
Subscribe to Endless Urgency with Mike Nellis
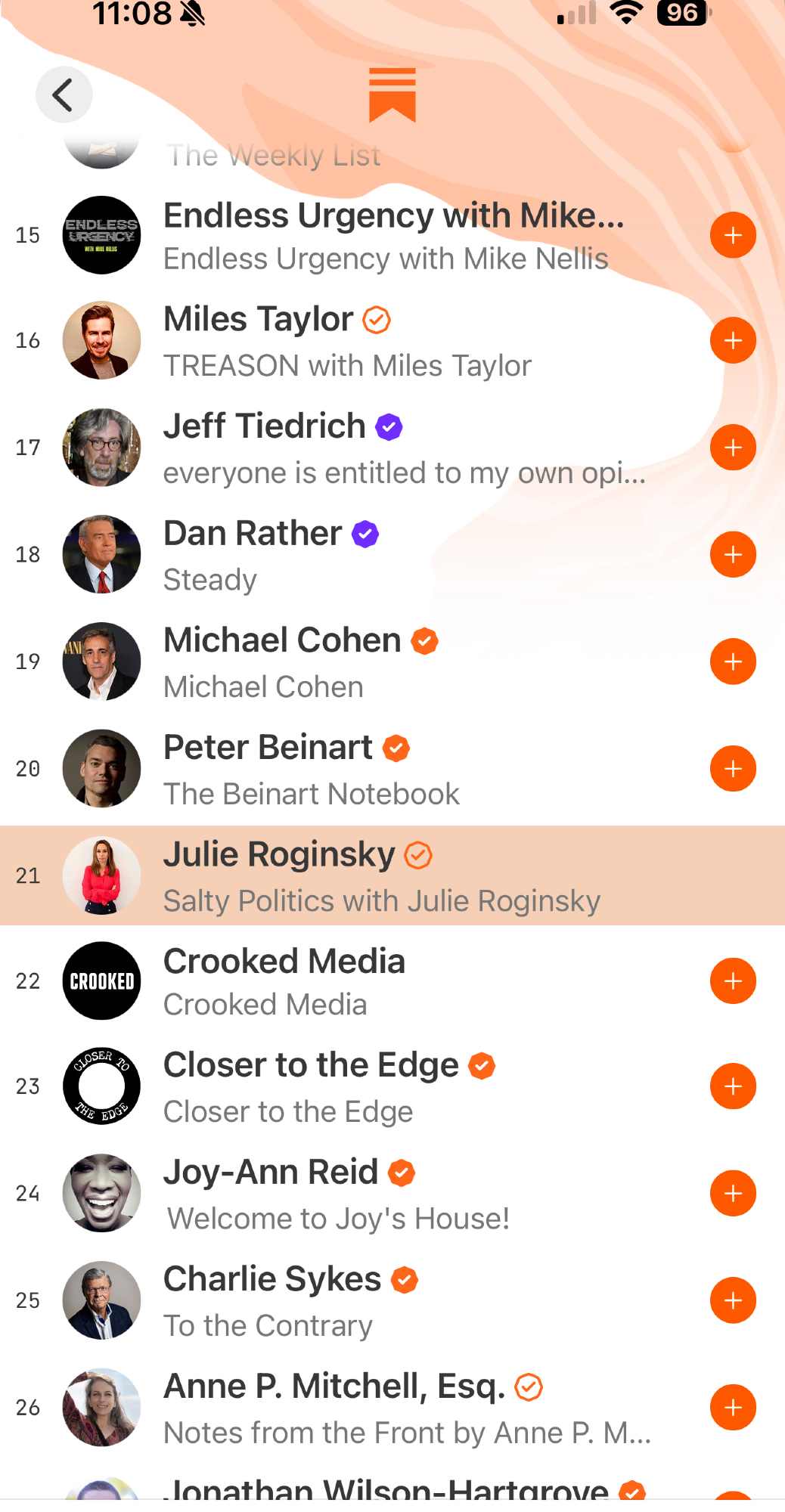732,235
